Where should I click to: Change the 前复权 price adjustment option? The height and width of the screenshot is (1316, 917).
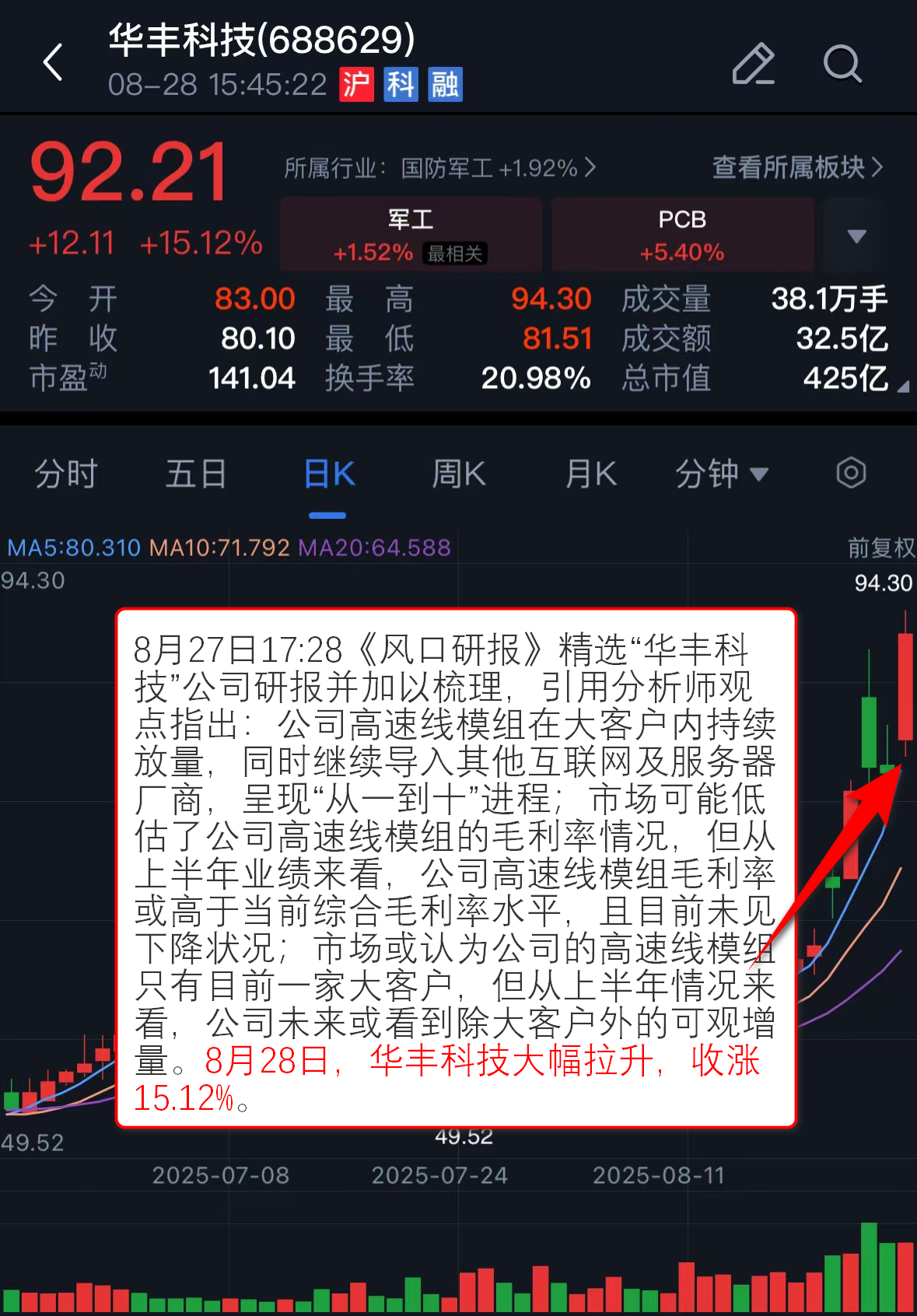880,548
